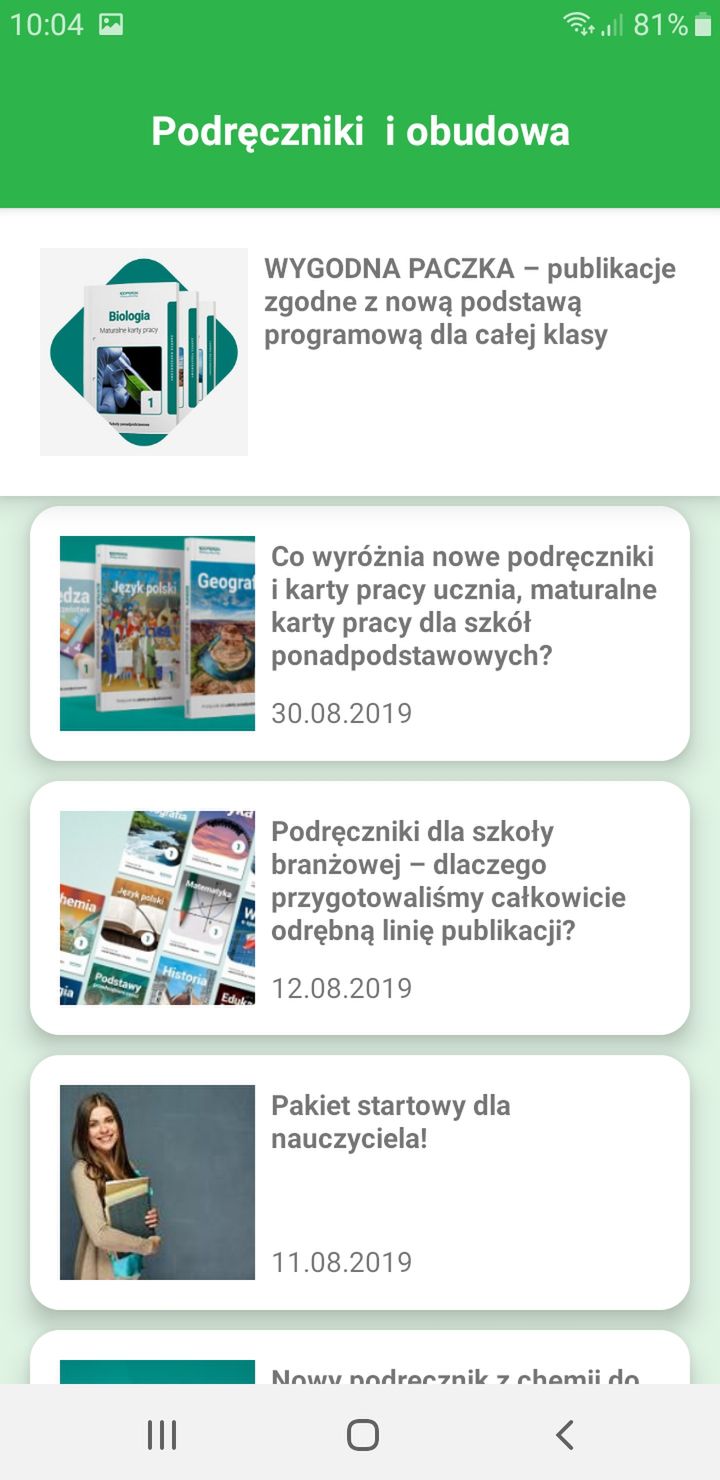
Task: Open the Podręczniki dla szkoły branżowej card
Action: tap(360, 908)
